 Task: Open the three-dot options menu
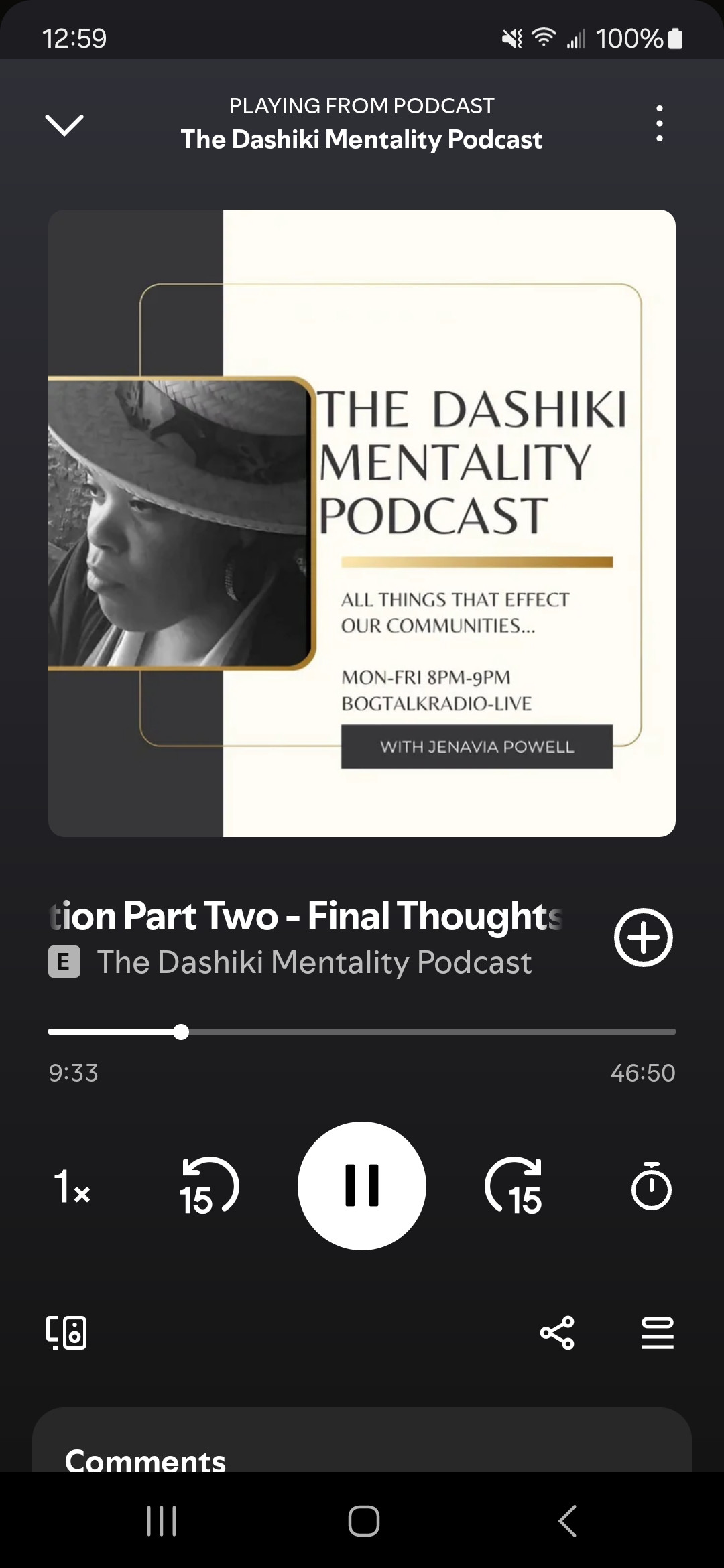click(660, 123)
